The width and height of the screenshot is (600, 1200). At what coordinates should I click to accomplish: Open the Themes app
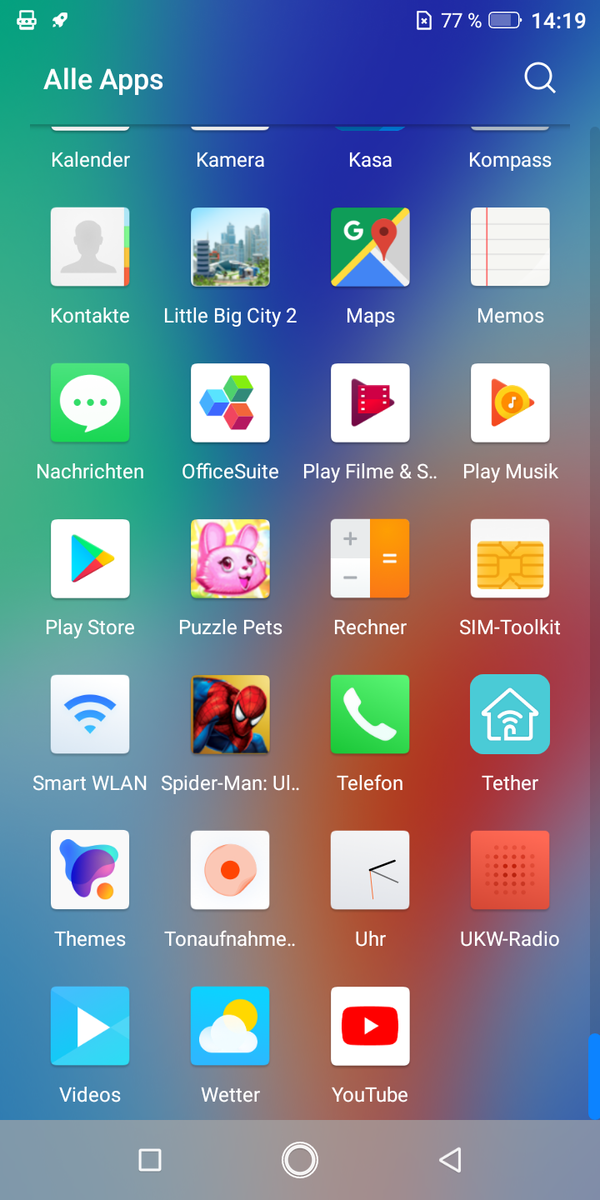click(x=90, y=871)
